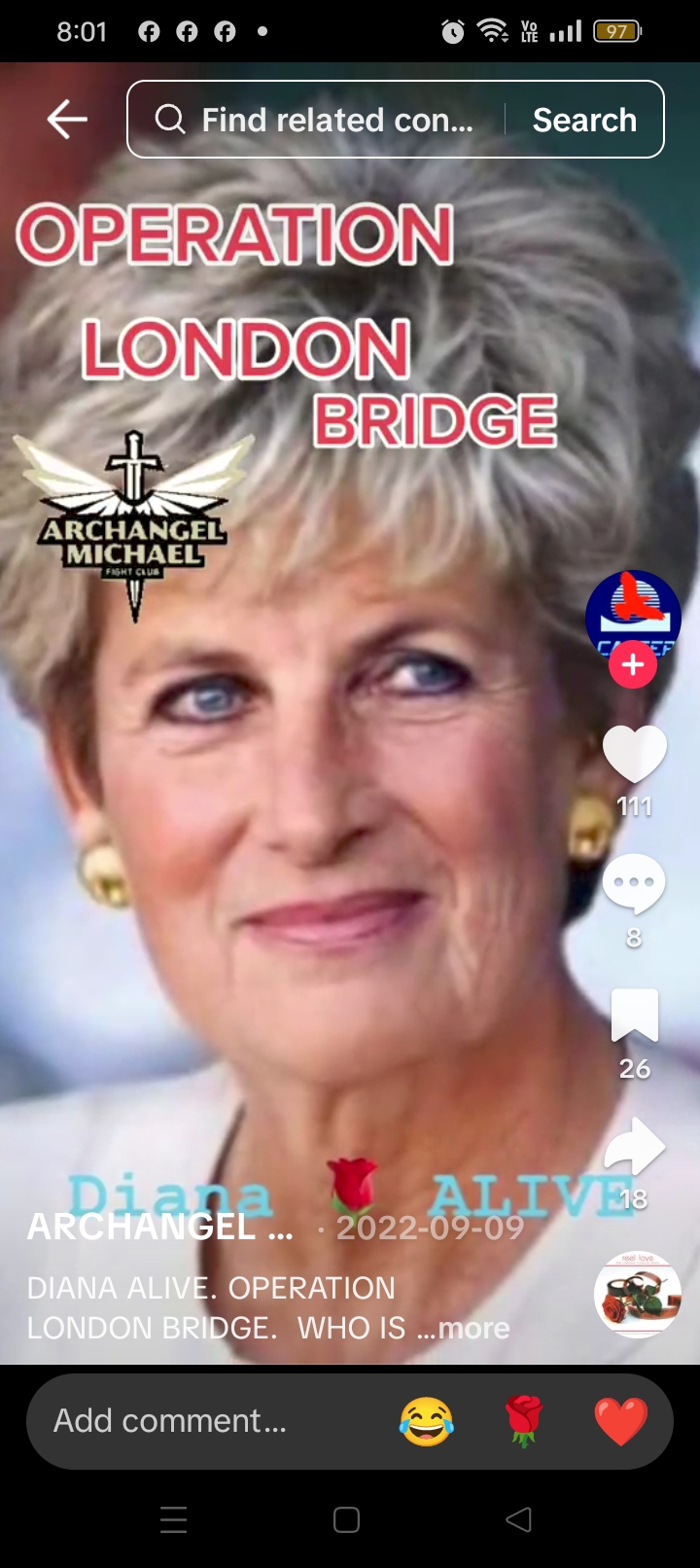Insert the laughing emoji in comment
The image size is (700, 1568).
[x=427, y=1421]
